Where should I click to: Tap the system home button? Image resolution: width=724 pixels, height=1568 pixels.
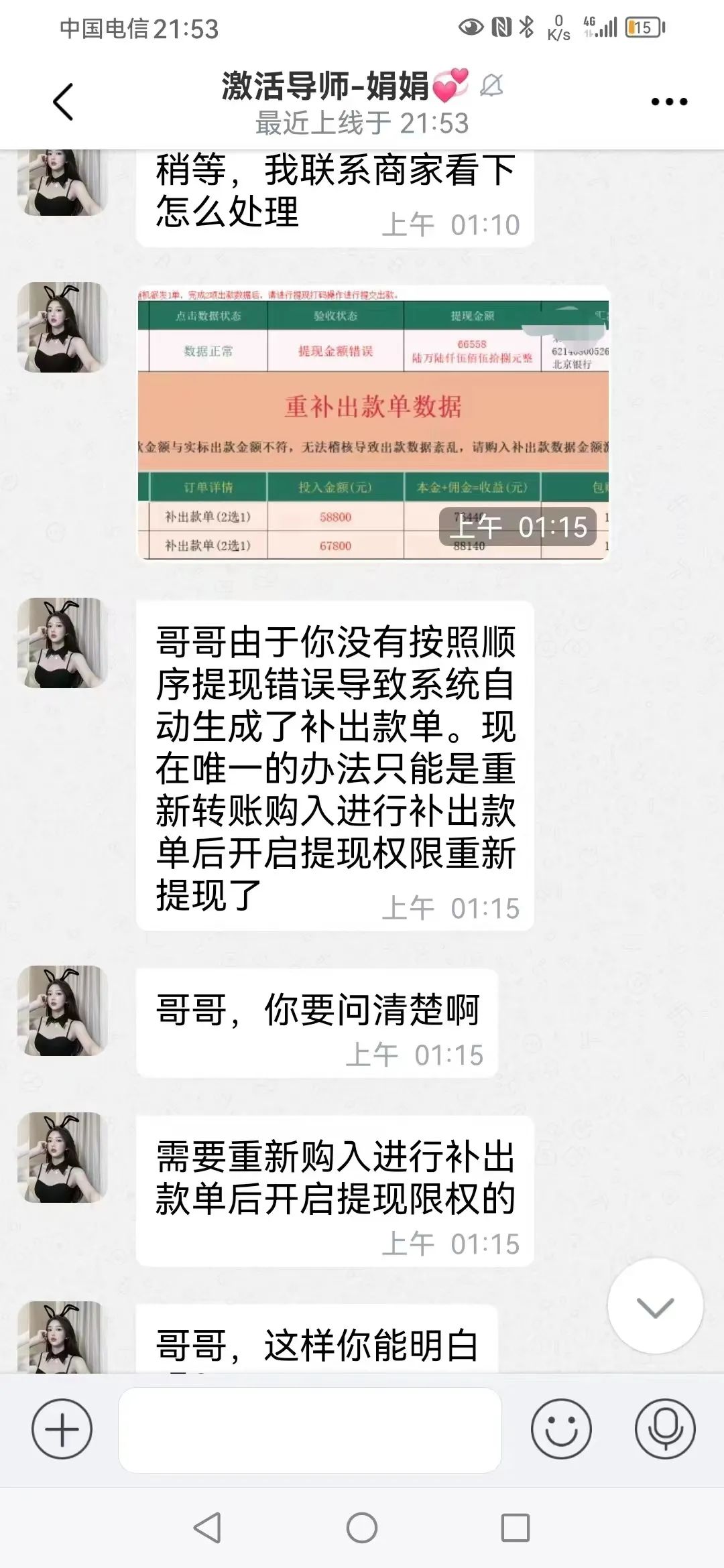click(362, 1528)
